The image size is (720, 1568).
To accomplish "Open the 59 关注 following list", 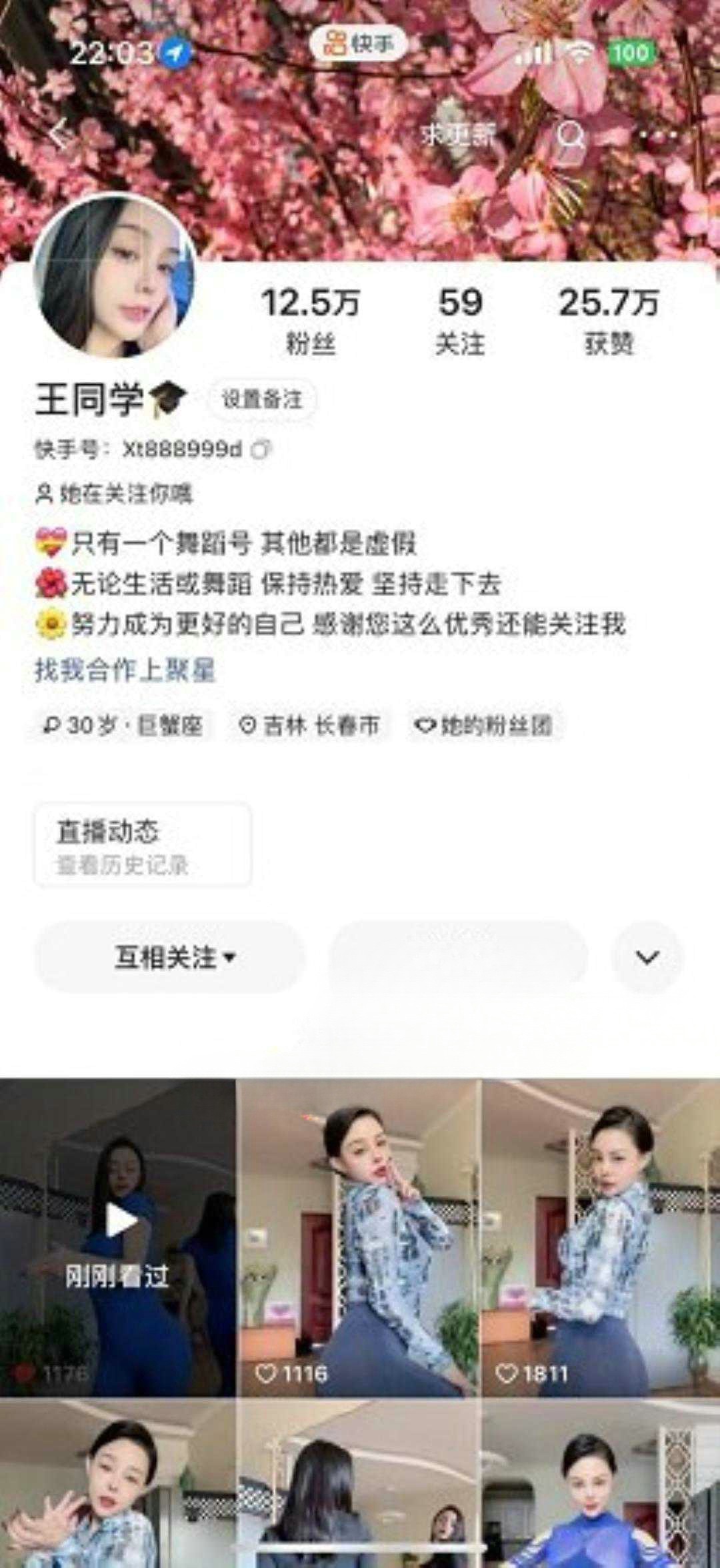I will [x=460, y=320].
